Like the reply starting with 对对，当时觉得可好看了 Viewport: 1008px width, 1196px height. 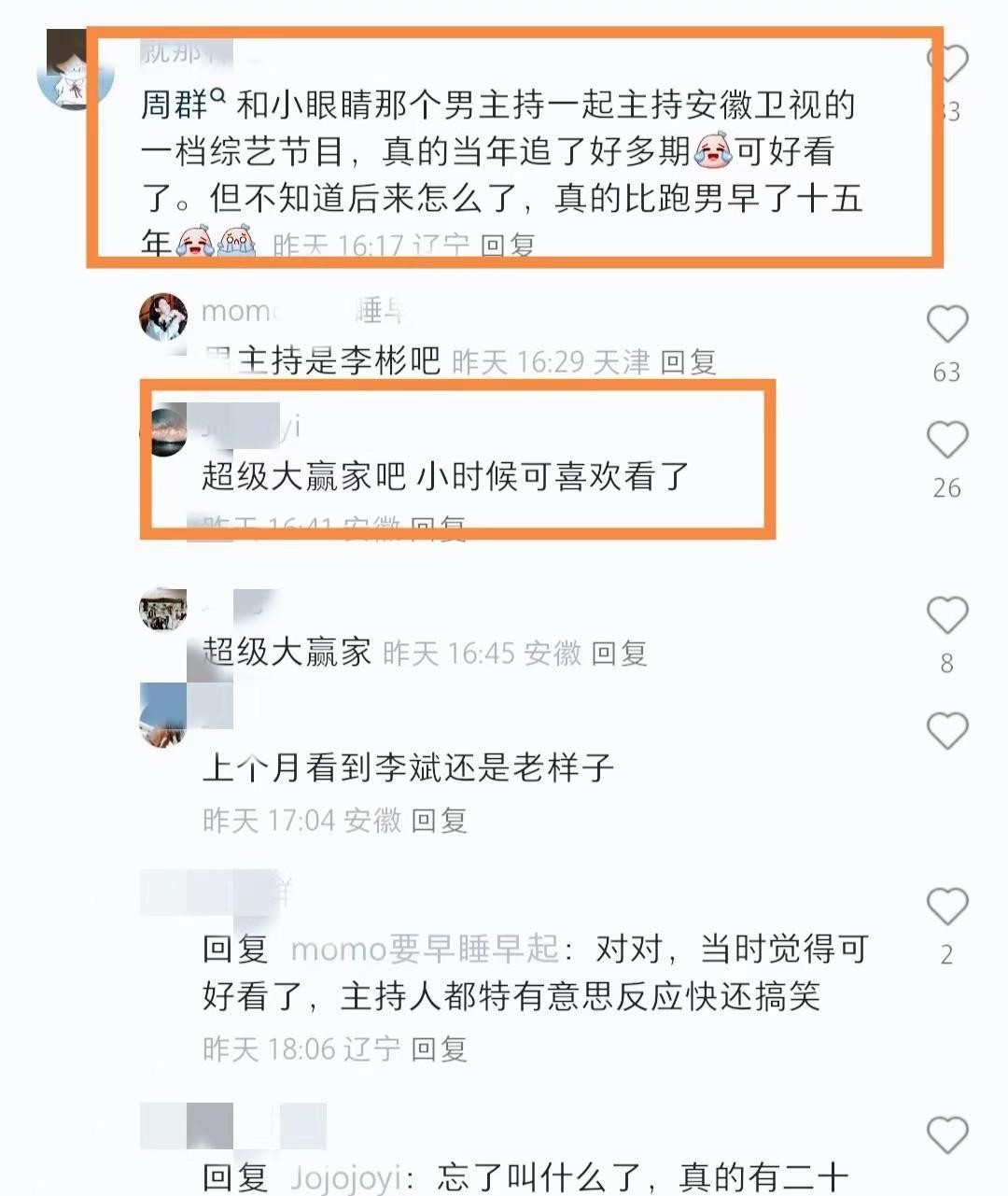point(946,907)
